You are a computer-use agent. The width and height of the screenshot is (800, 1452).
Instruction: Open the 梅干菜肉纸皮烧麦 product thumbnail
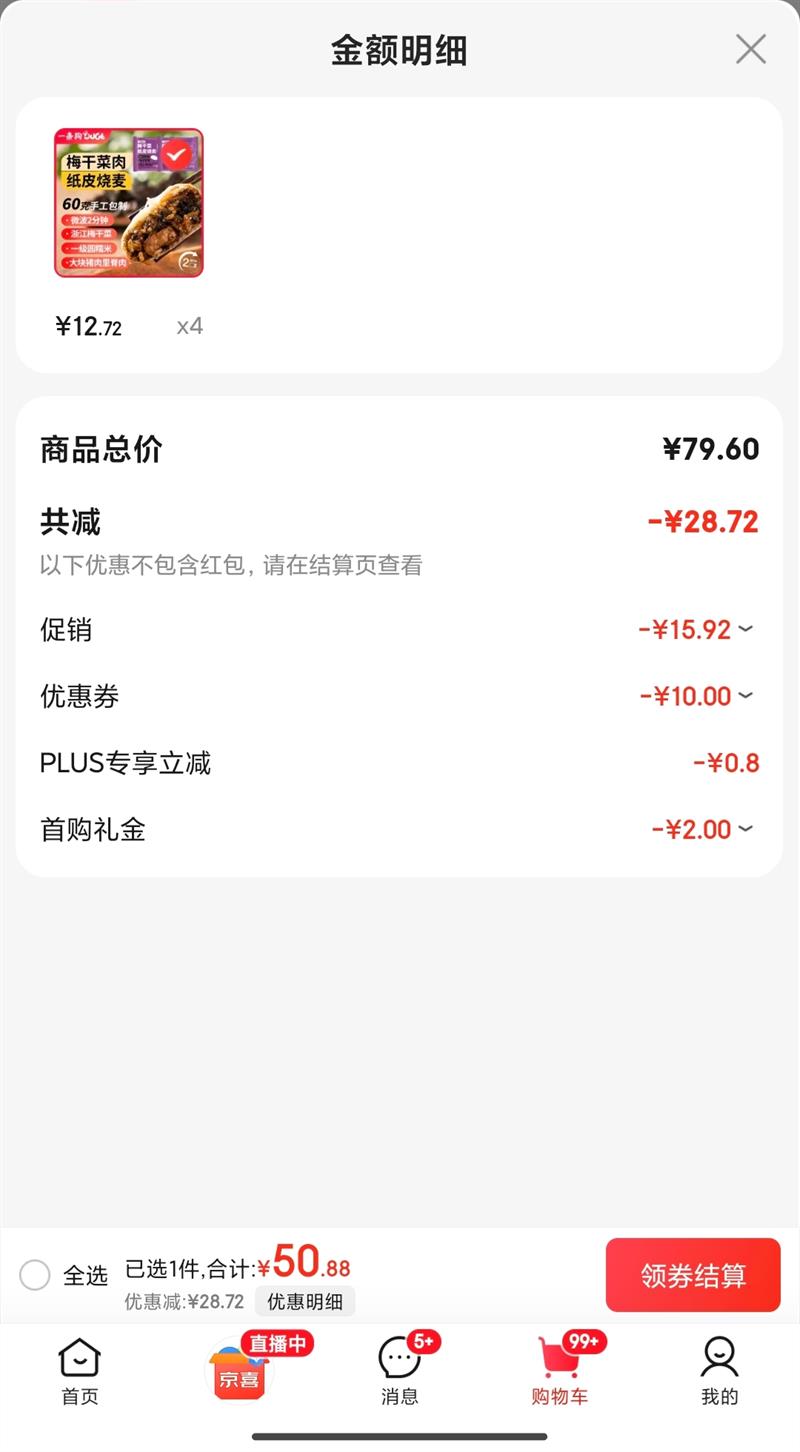click(x=129, y=202)
